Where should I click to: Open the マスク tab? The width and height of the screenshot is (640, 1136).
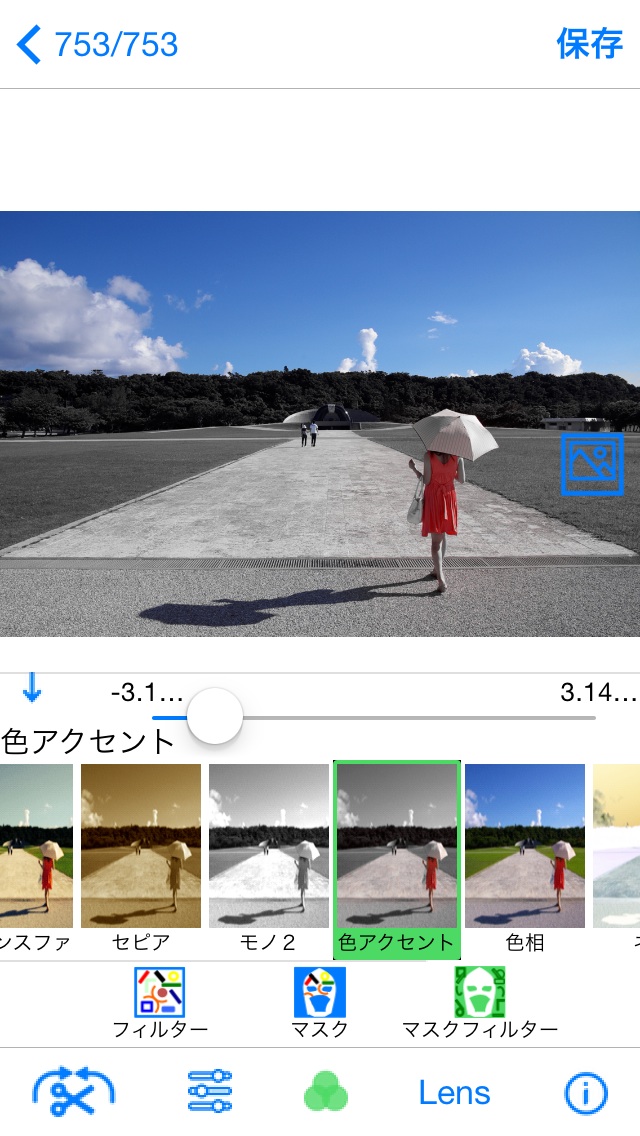tap(320, 1003)
